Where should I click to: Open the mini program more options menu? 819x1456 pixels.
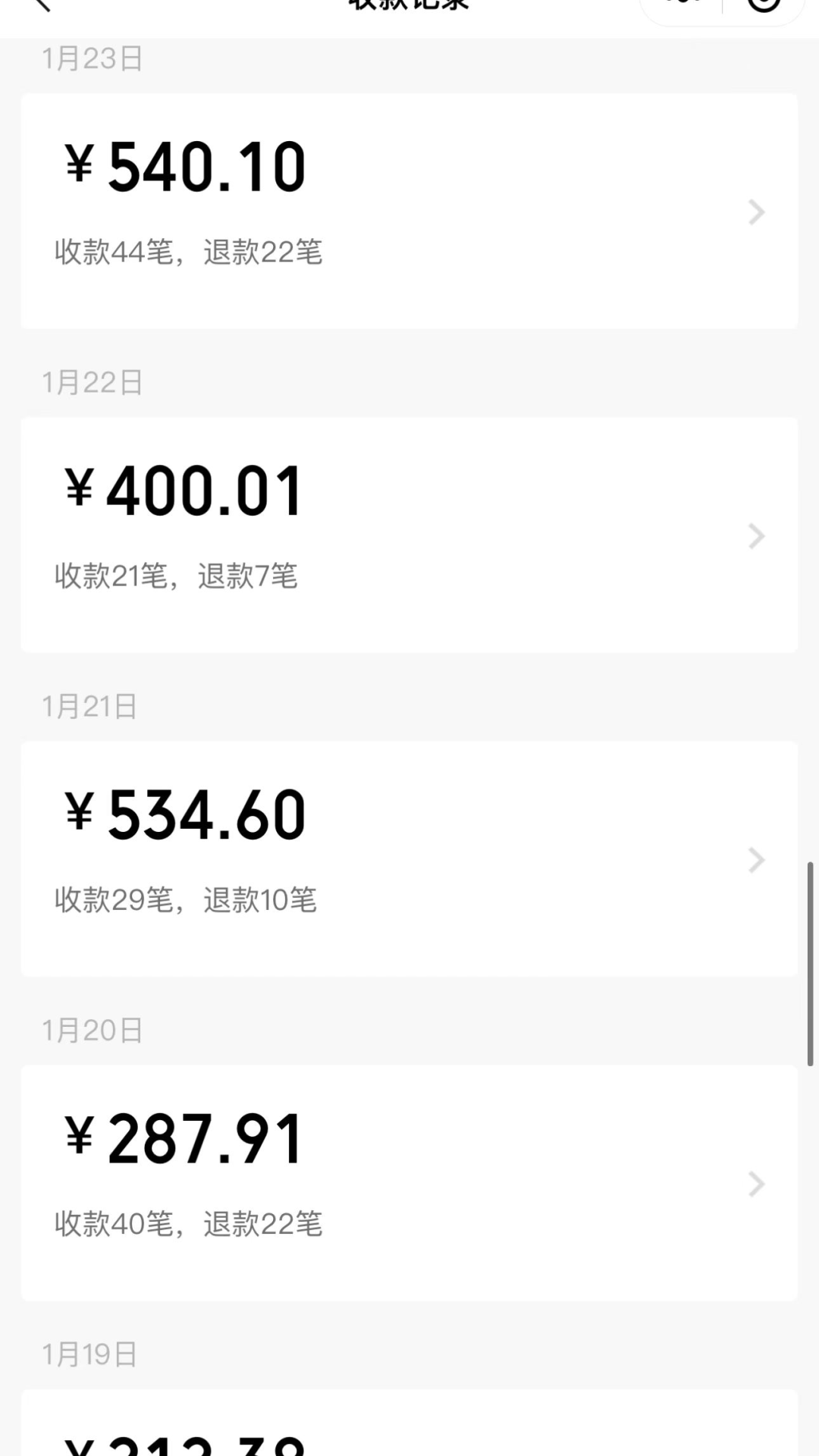coord(682,5)
